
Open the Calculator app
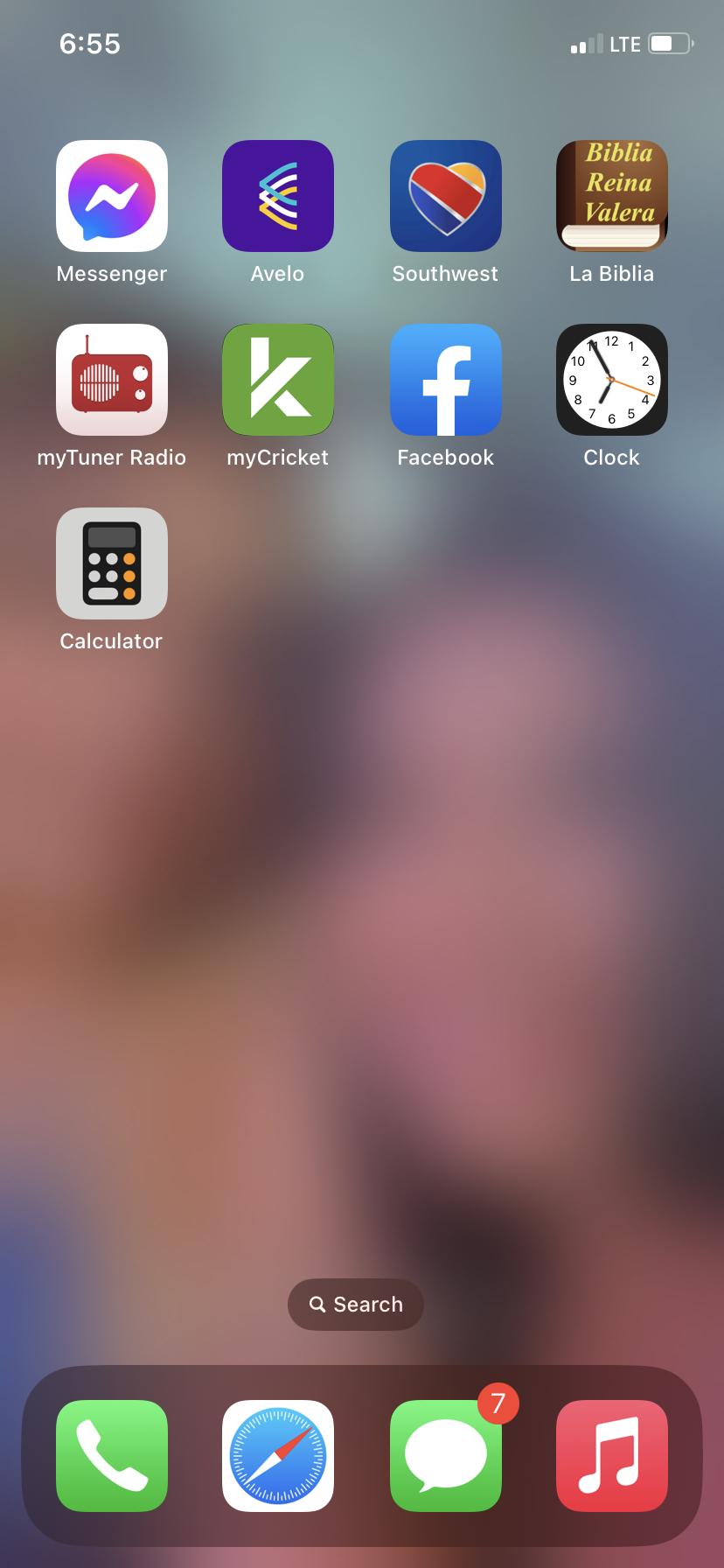click(x=112, y=563)
